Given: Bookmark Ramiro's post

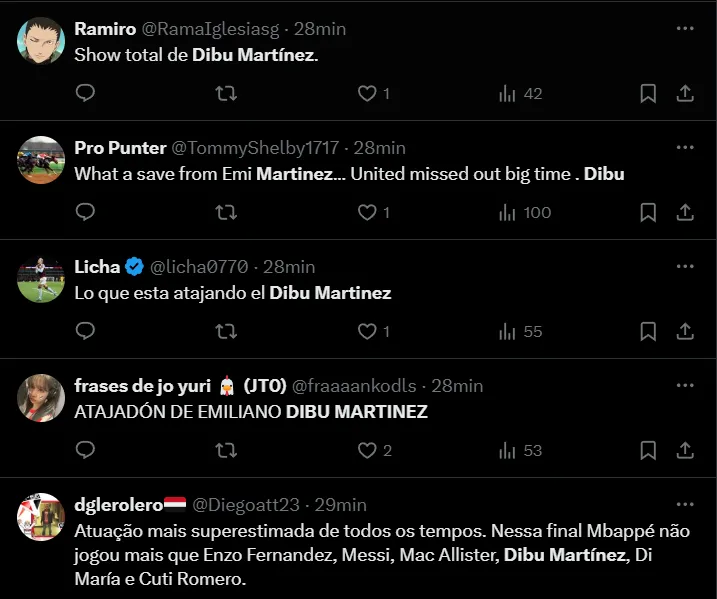Looking at the screenshot, I should tap(648, 93).
